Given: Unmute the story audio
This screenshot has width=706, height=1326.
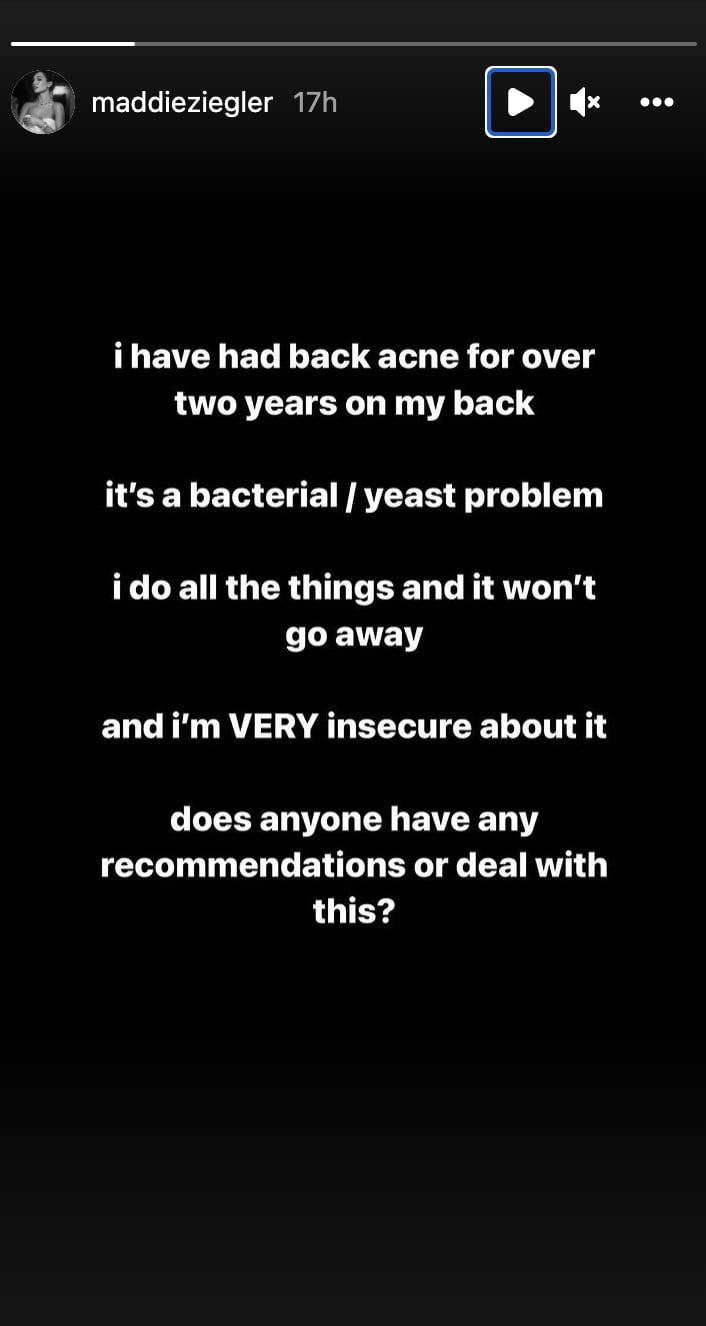Looking at the screenshot, I should point(585,102).
